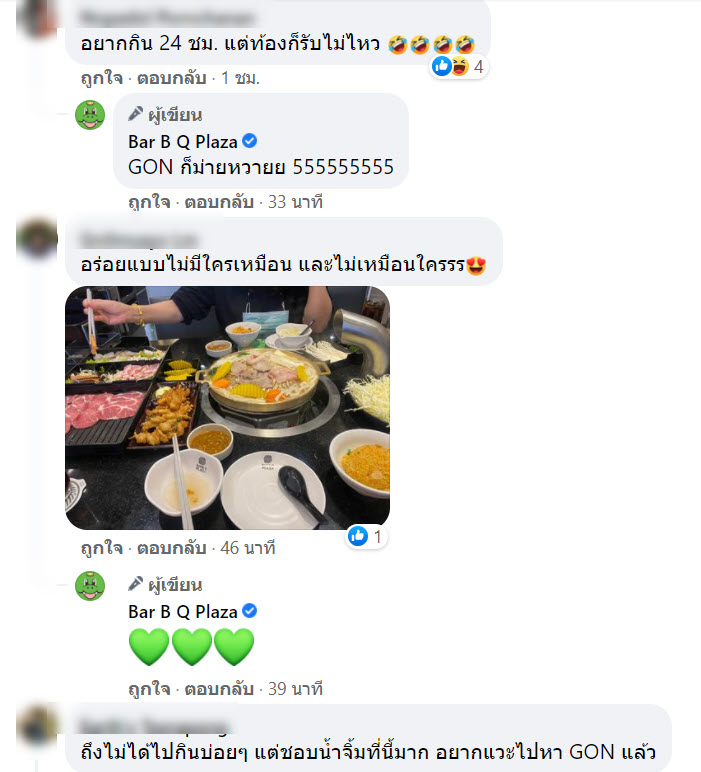Reply to the 24 ชม. comment
Viewport: 701px width, 772px height.
(x=171, y=77)
